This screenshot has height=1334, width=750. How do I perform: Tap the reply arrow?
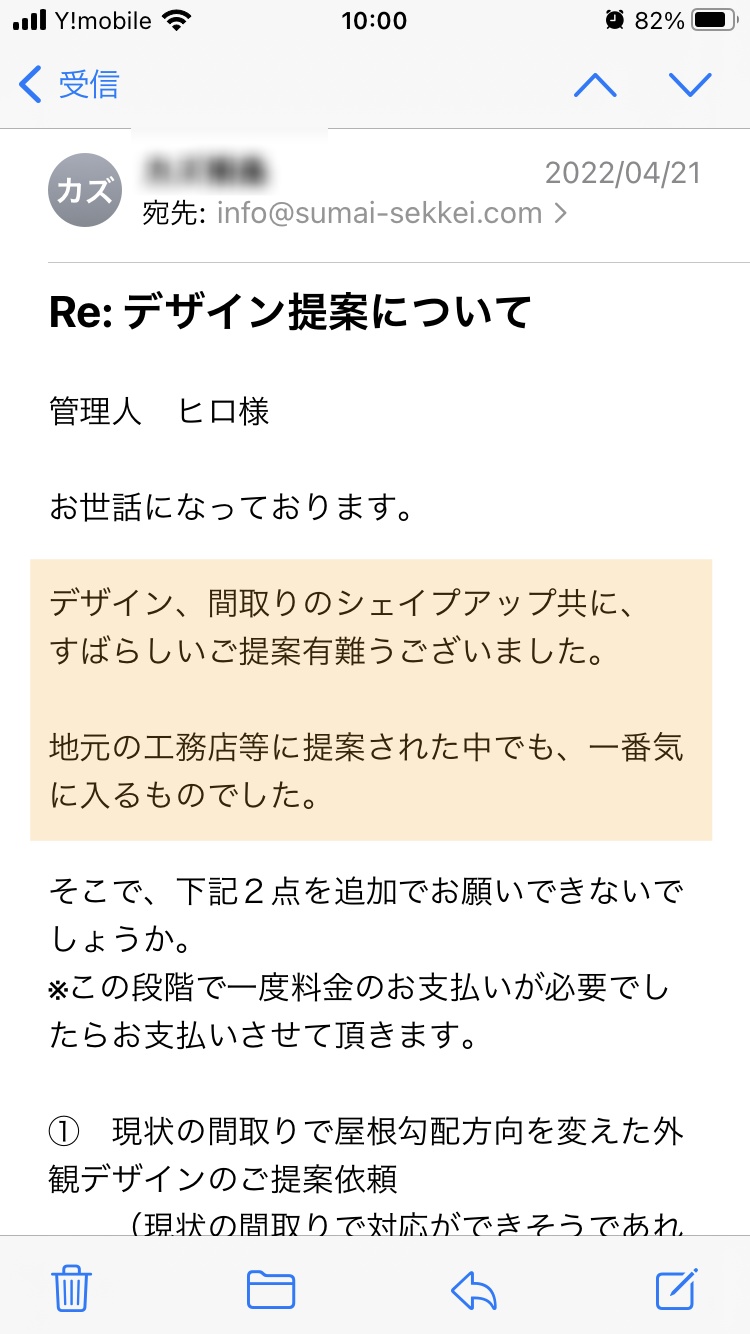click(x=474, y=1288)
